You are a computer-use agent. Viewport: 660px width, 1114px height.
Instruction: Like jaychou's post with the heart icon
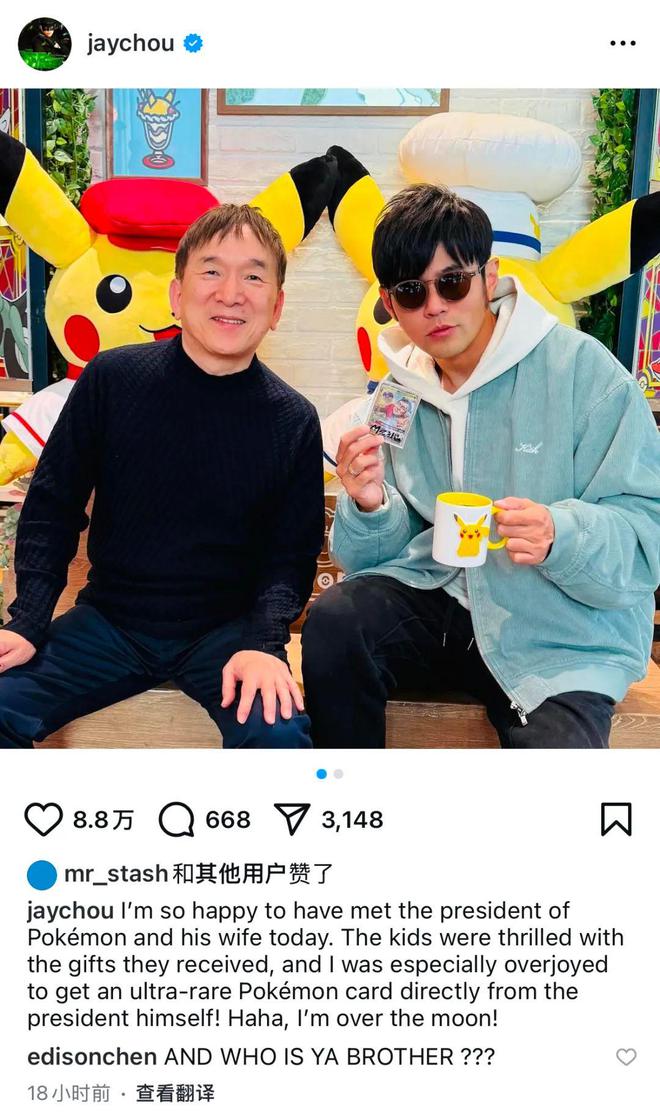click(43, 820)
